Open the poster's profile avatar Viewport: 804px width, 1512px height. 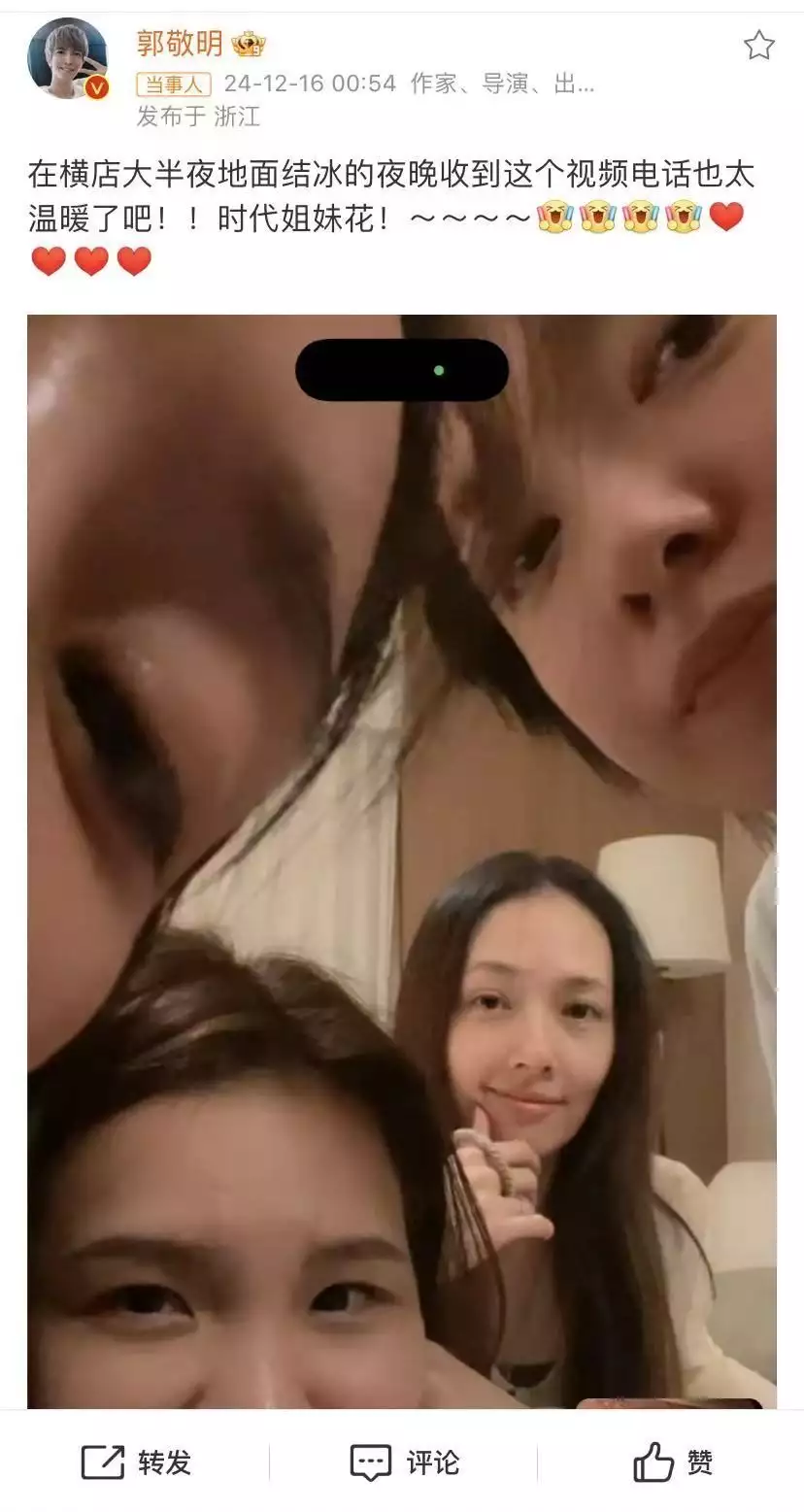(x=67, y=59)
